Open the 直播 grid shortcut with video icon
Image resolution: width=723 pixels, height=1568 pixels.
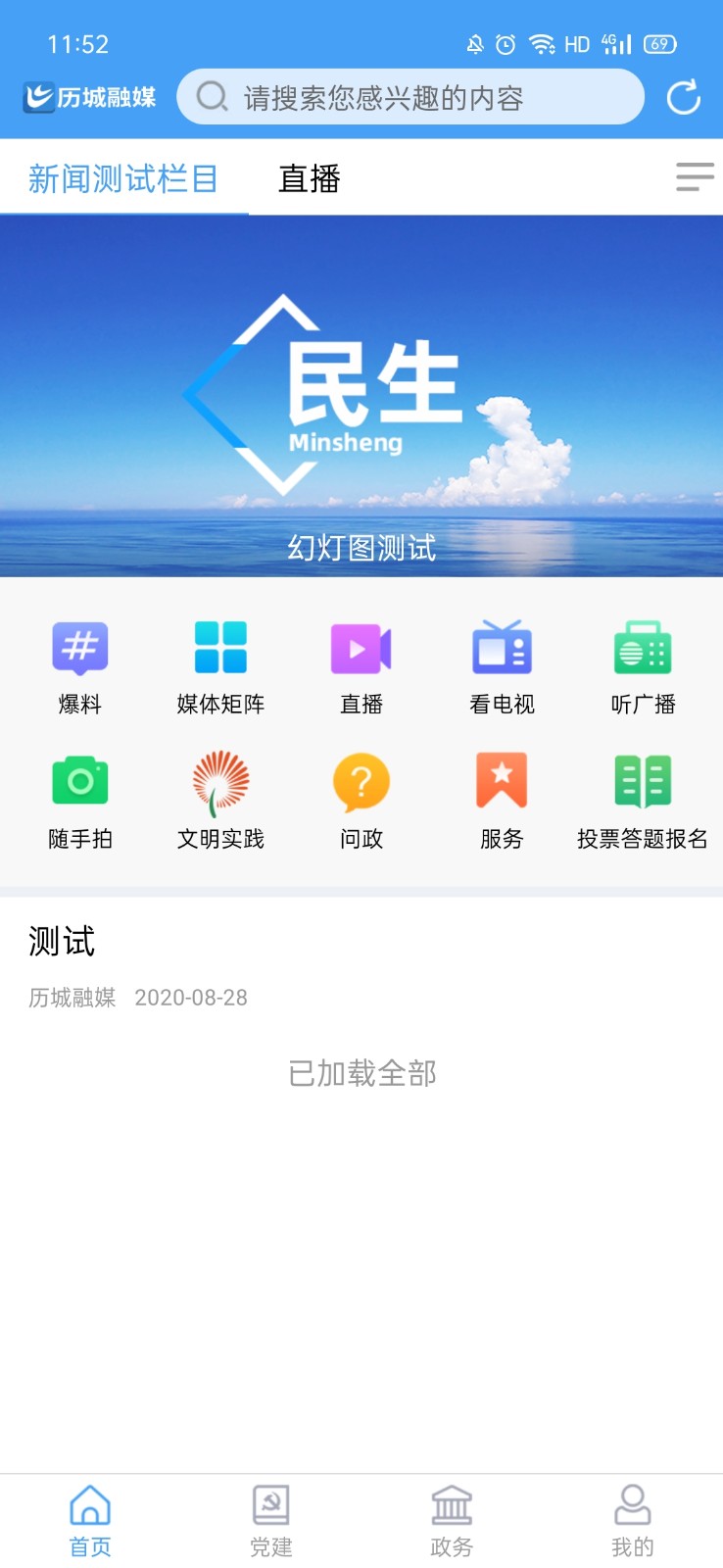361,666
